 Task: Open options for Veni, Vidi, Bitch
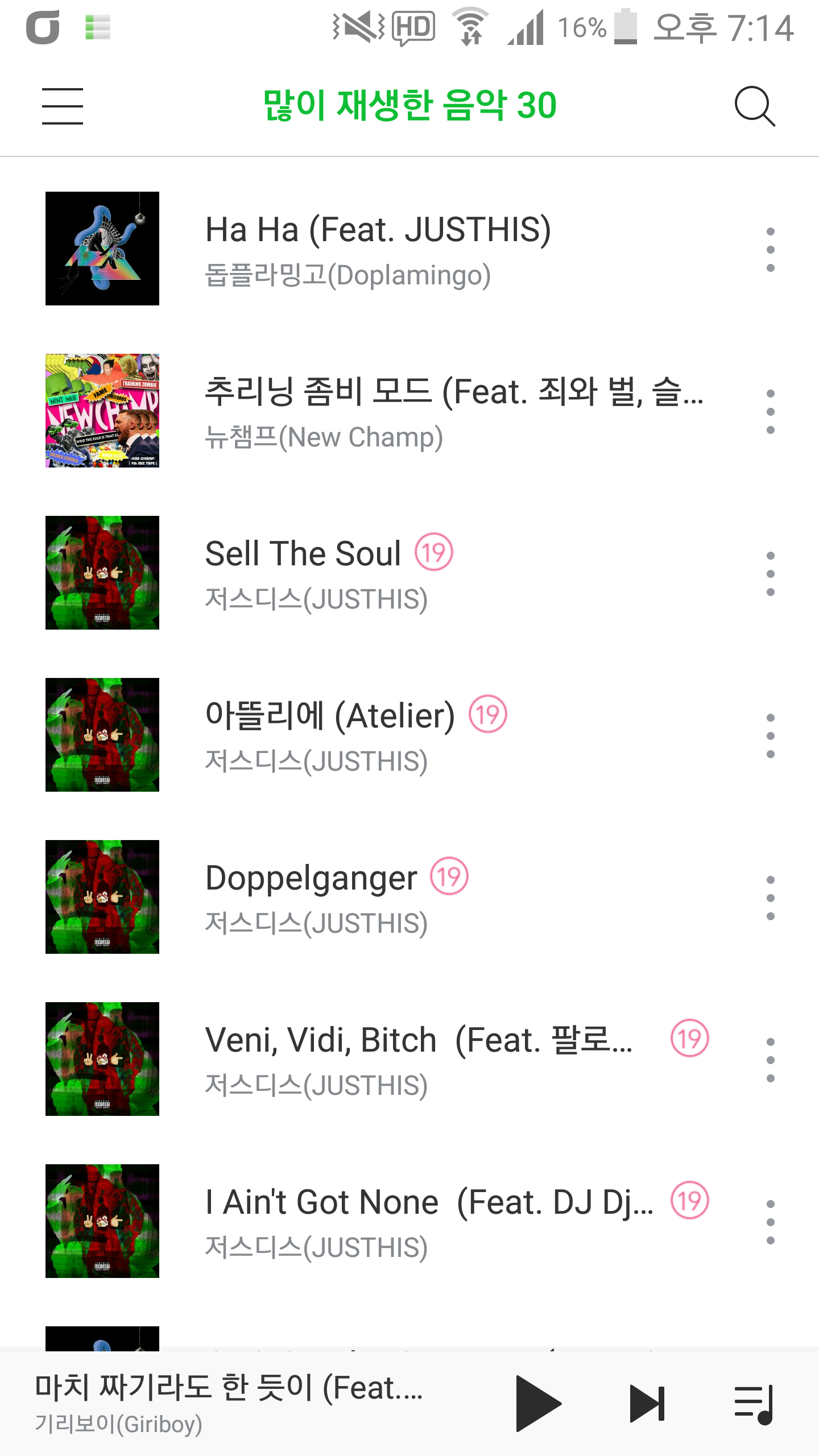click(770, 1060)
